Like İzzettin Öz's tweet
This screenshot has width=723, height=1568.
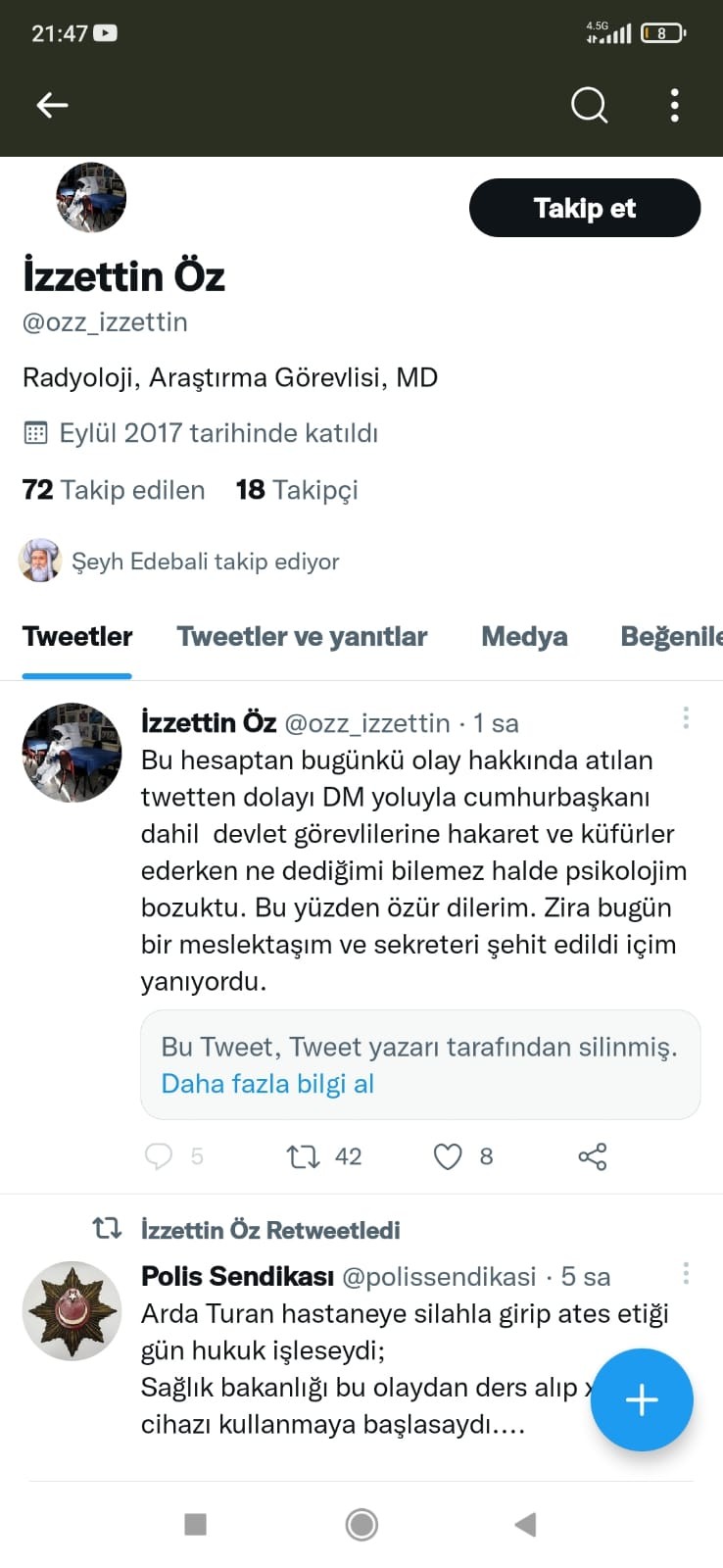click(448, 1156)
